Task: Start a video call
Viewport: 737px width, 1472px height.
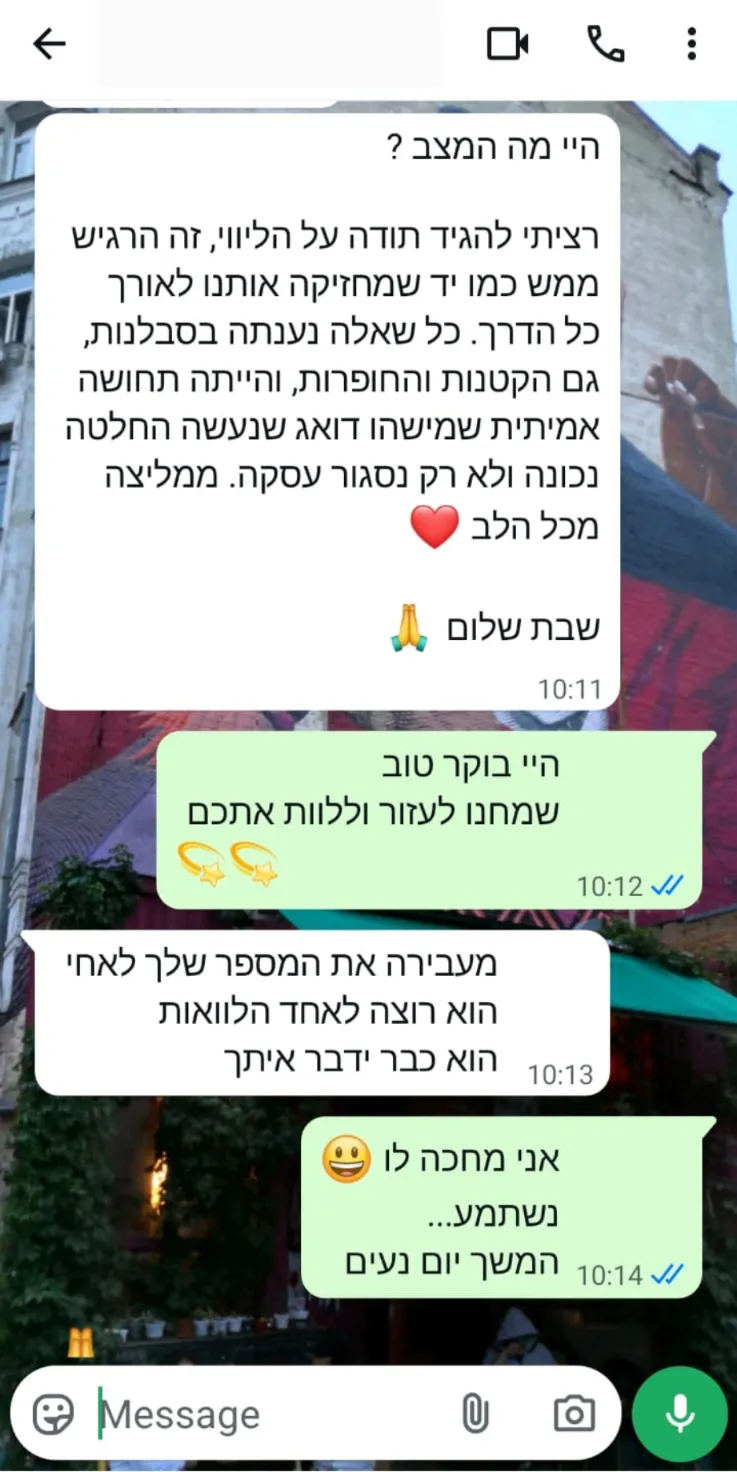Action: pyautogui.click(x=507, y=44)
